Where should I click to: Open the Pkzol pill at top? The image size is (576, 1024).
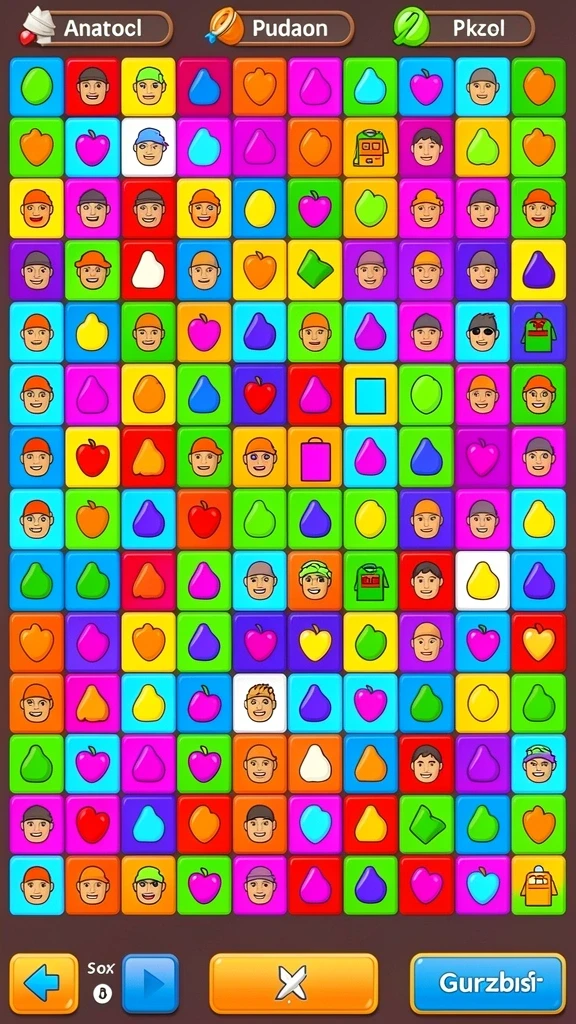[465, 28]
